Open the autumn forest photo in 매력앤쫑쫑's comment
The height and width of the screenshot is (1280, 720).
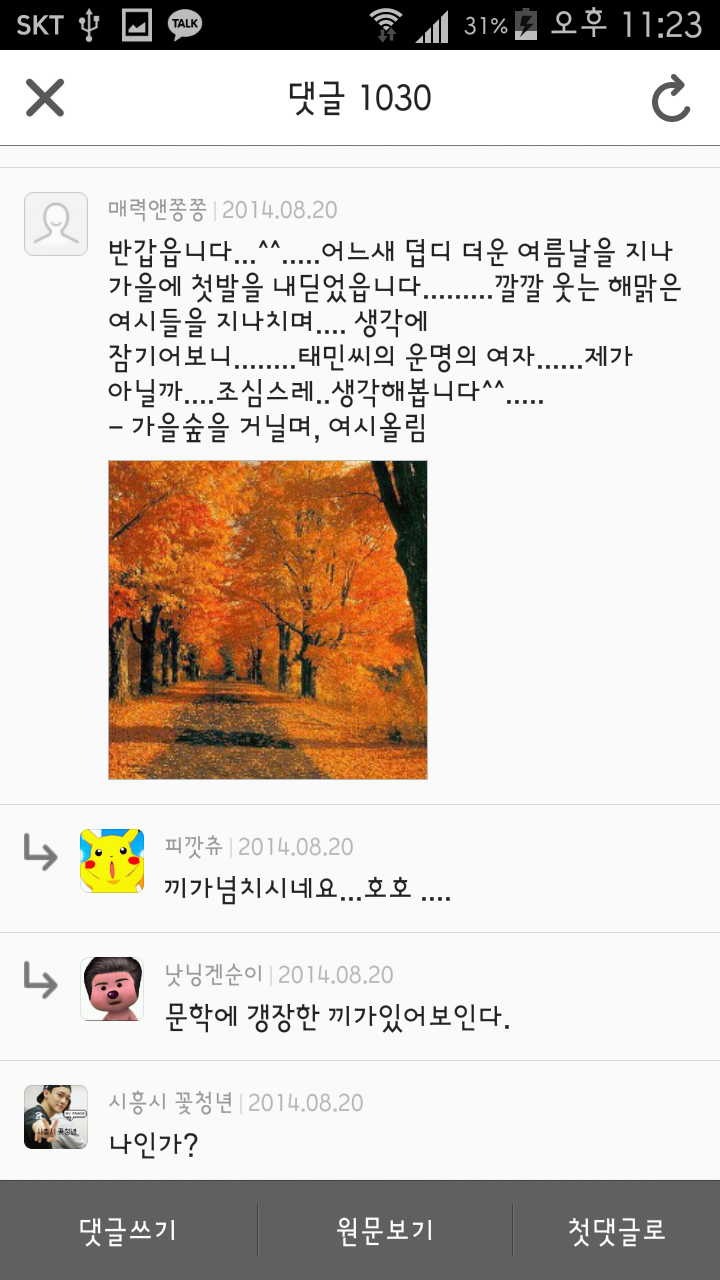[x=268, y=620]
